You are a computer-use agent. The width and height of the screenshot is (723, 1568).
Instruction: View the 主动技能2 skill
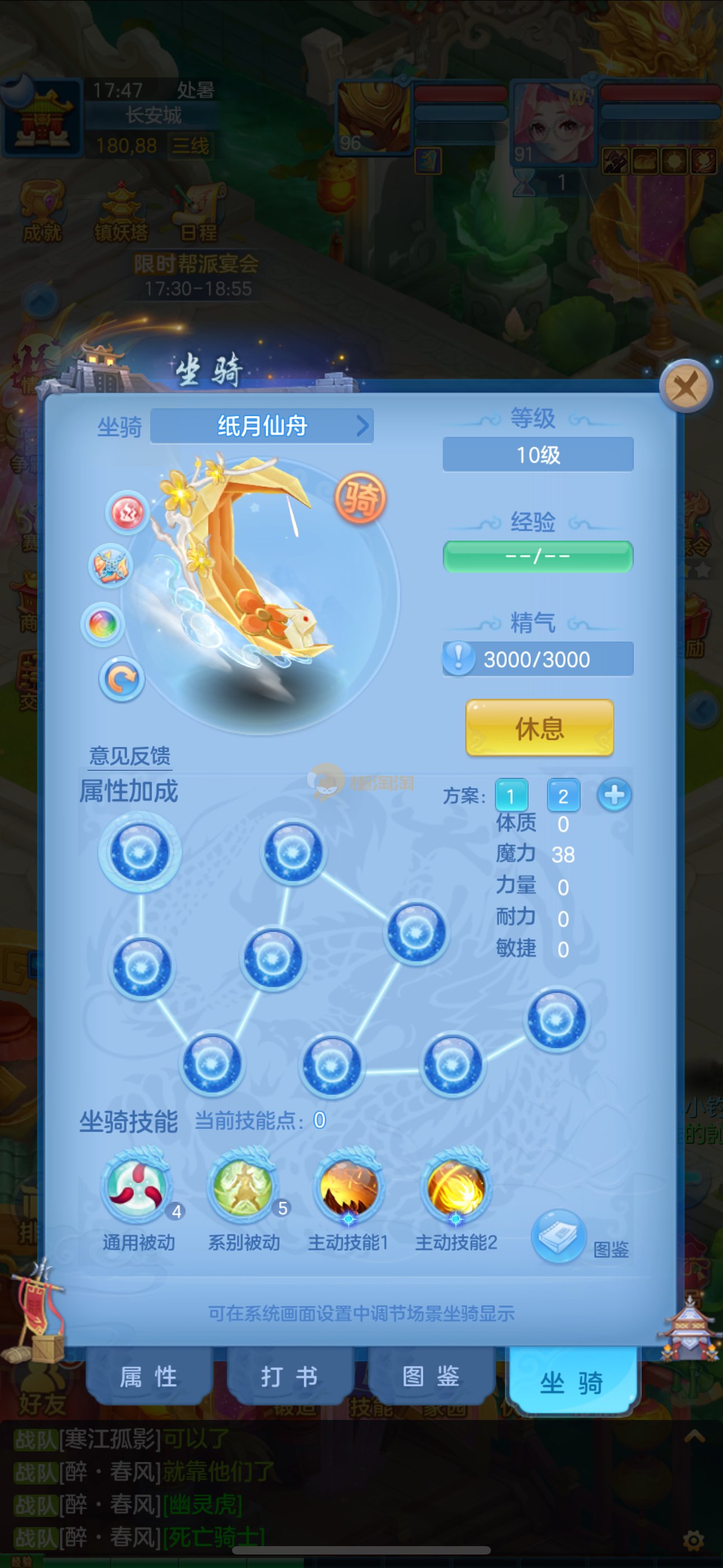[456, 1186]
